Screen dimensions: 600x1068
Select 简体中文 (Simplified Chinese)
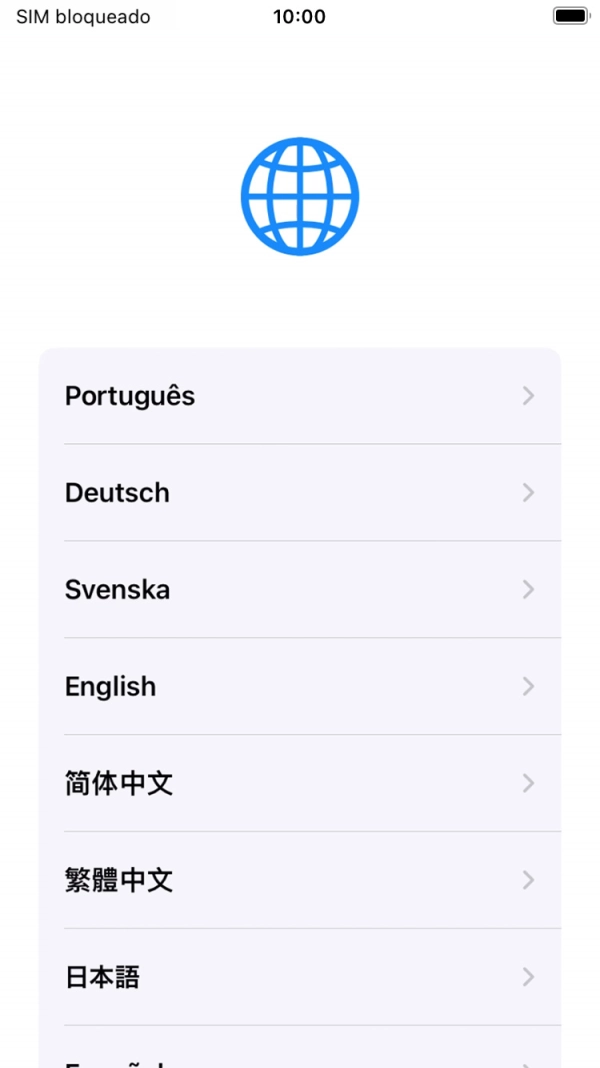click(x=300, y=783)
